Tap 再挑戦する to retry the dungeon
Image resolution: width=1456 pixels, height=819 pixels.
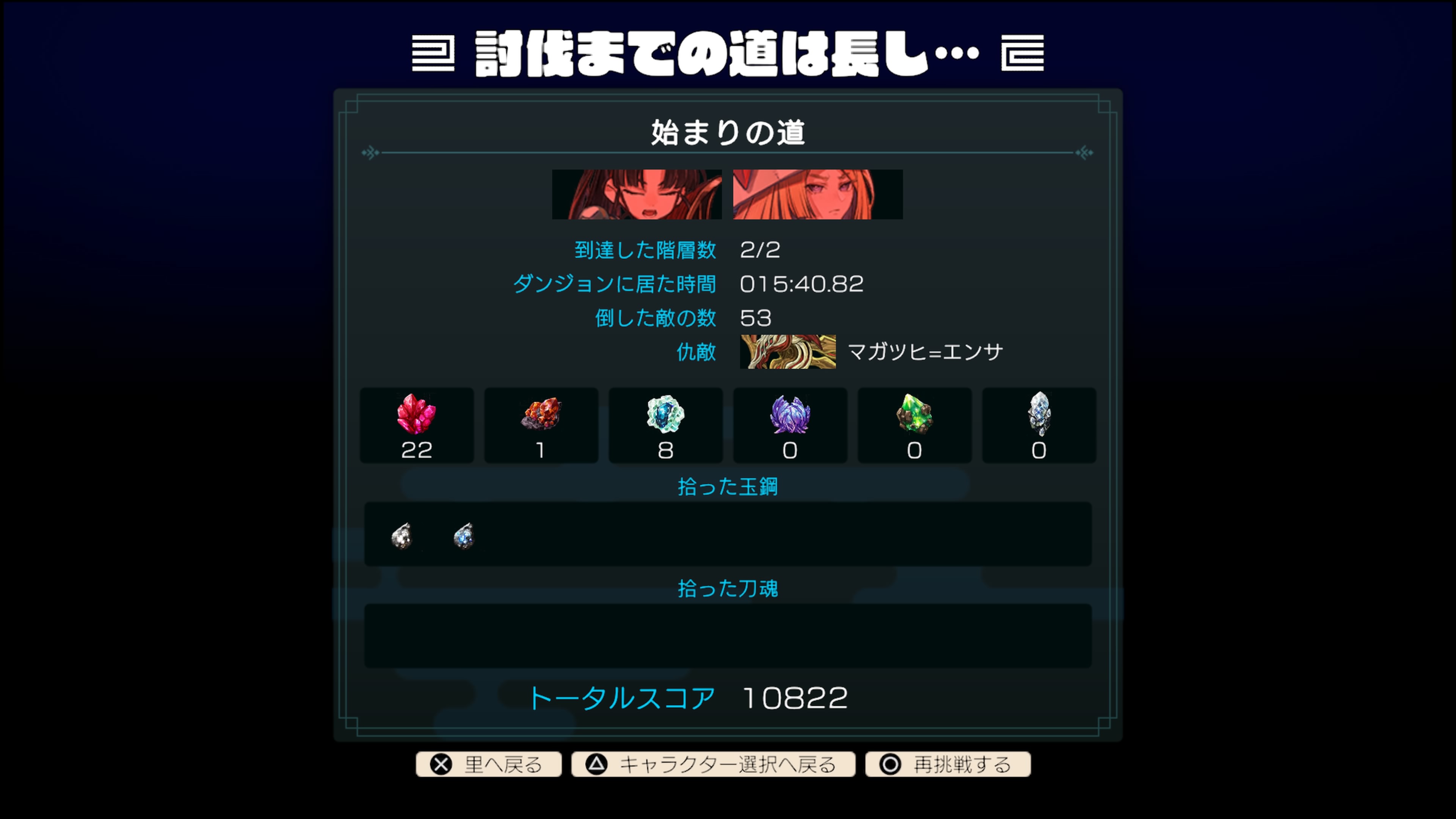[948, 765]
